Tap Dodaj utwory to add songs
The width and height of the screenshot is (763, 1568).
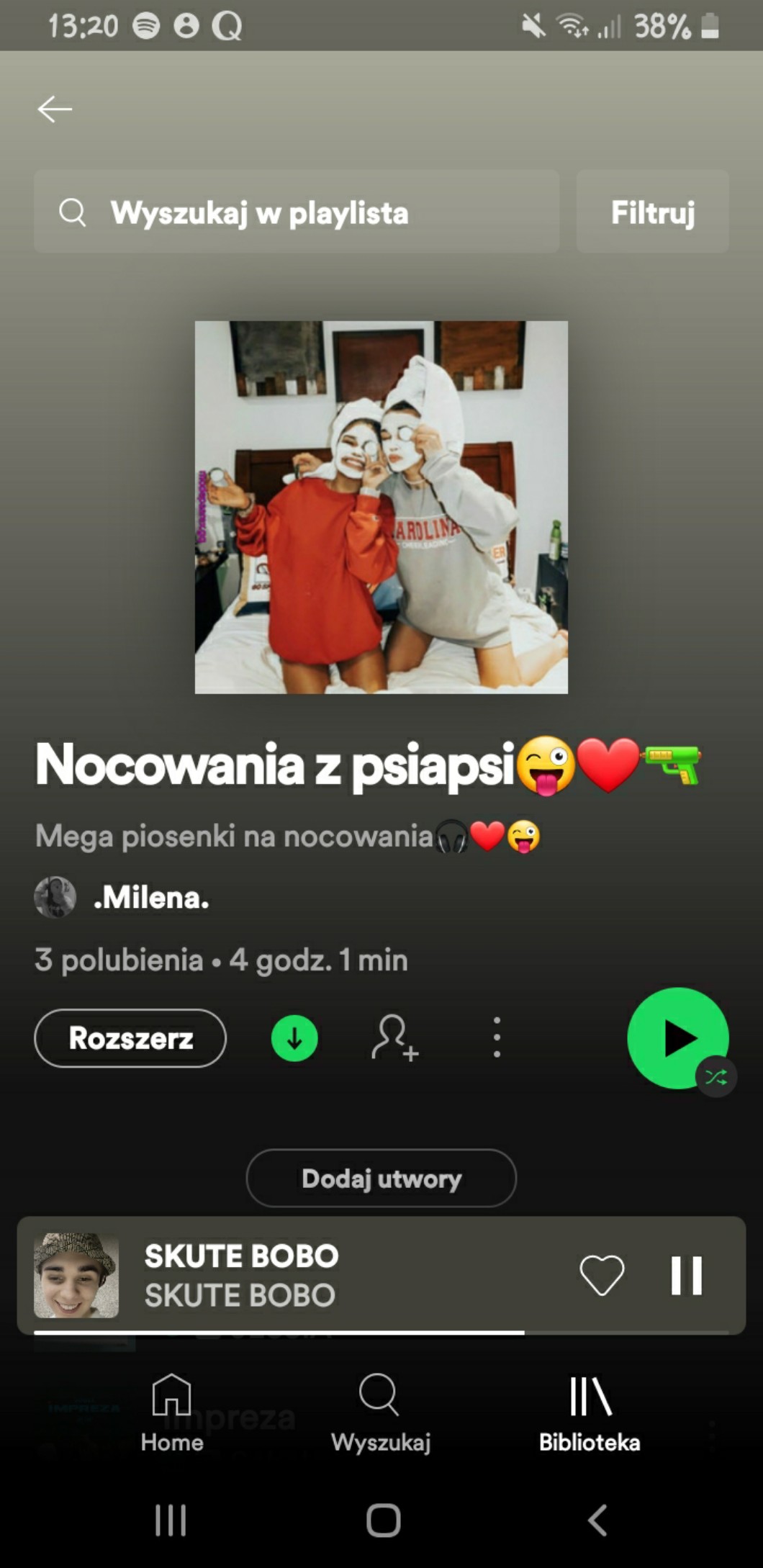tap(381, 1179)
